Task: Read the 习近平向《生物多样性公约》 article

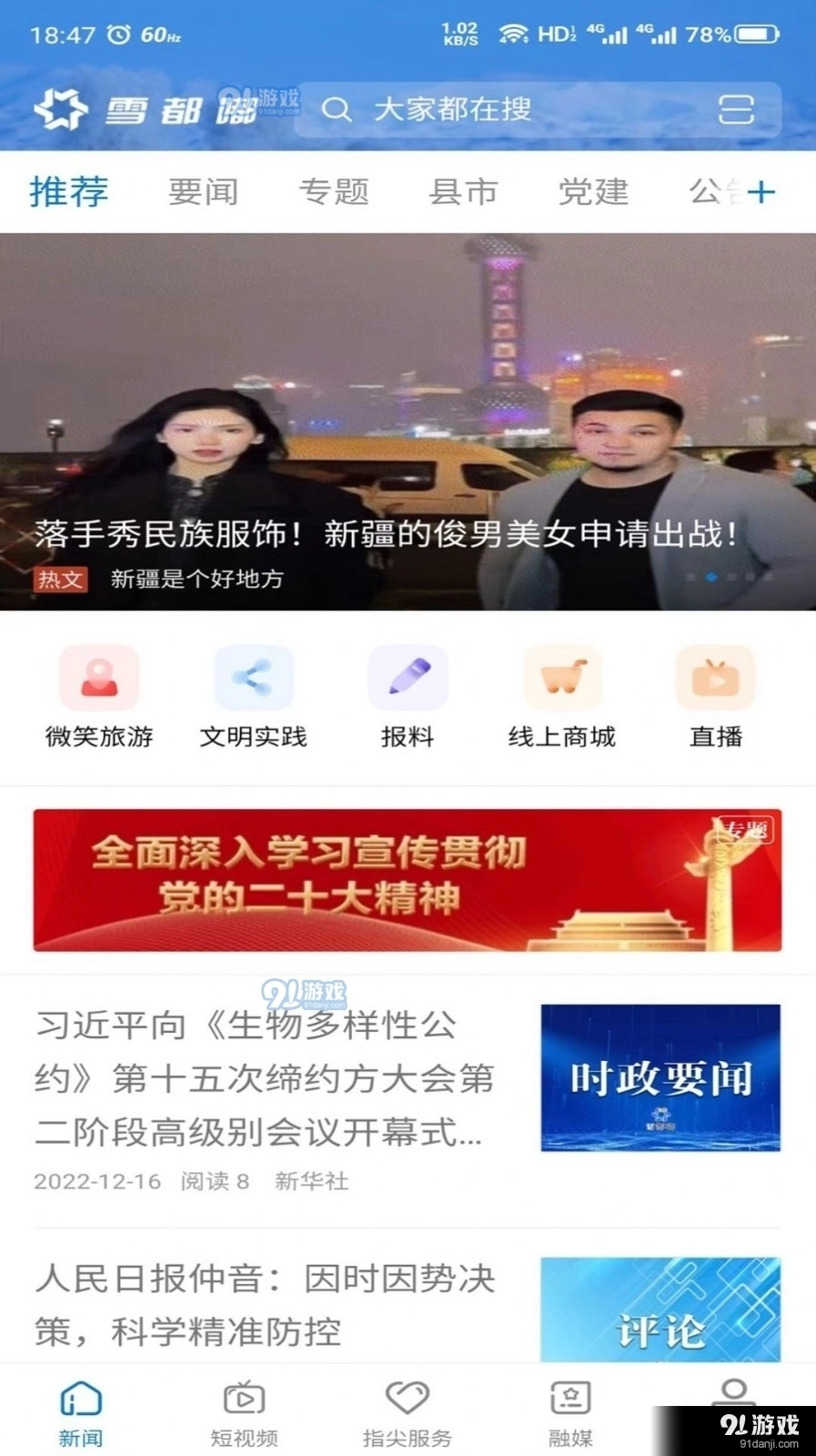Action: point(264,1079)
